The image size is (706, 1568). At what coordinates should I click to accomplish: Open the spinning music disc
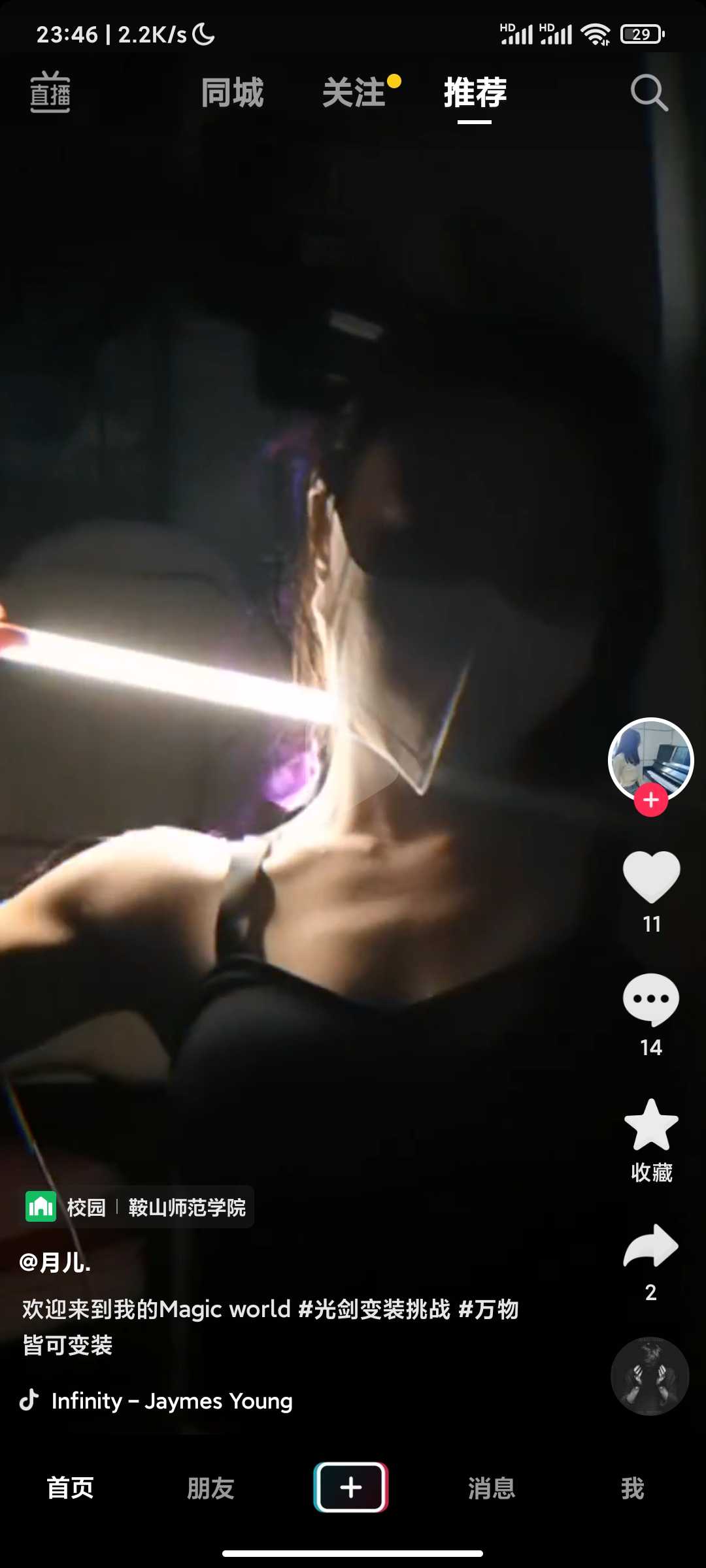pos(650,1376)
